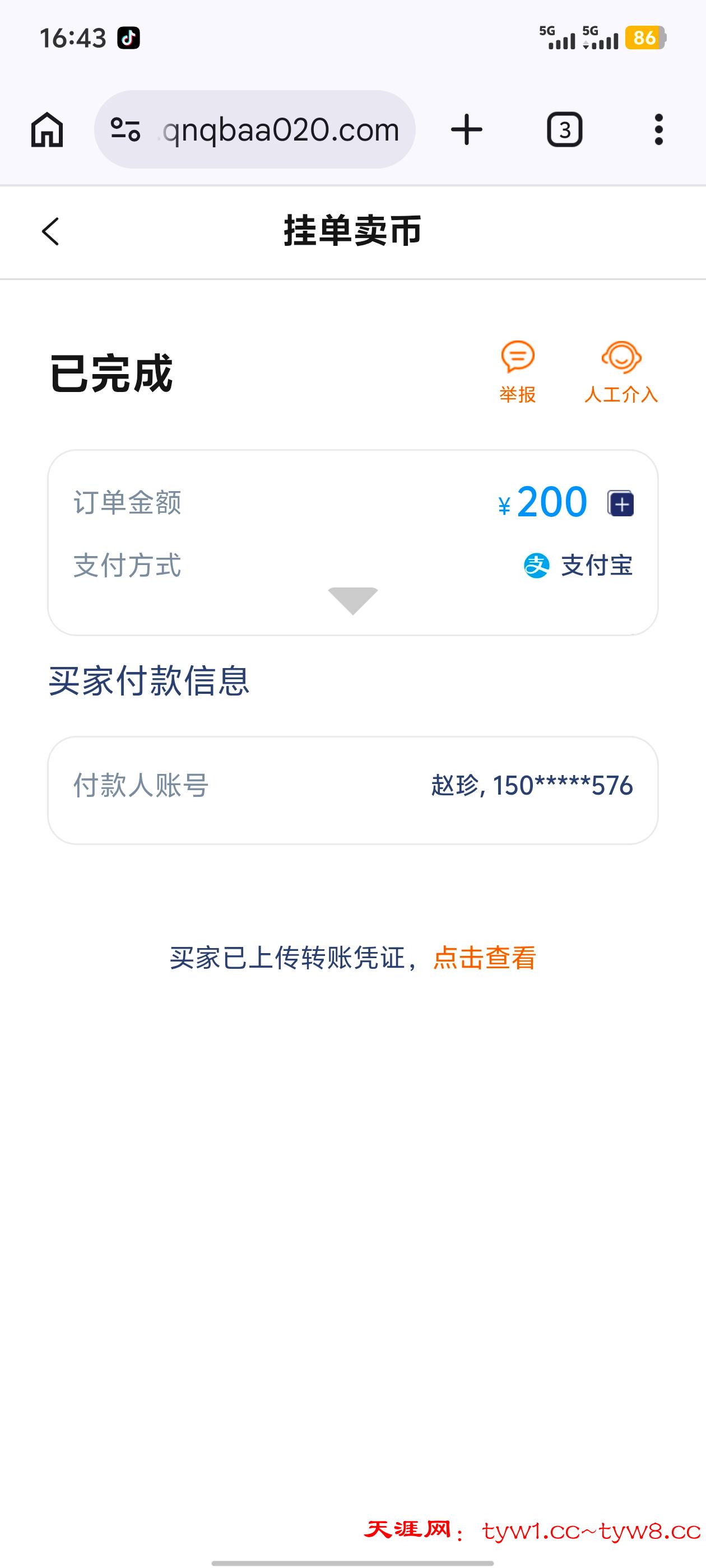Select the 支付宝 payment method option
The height and width of the screenshot is (1568, 706).
[596, 566]
